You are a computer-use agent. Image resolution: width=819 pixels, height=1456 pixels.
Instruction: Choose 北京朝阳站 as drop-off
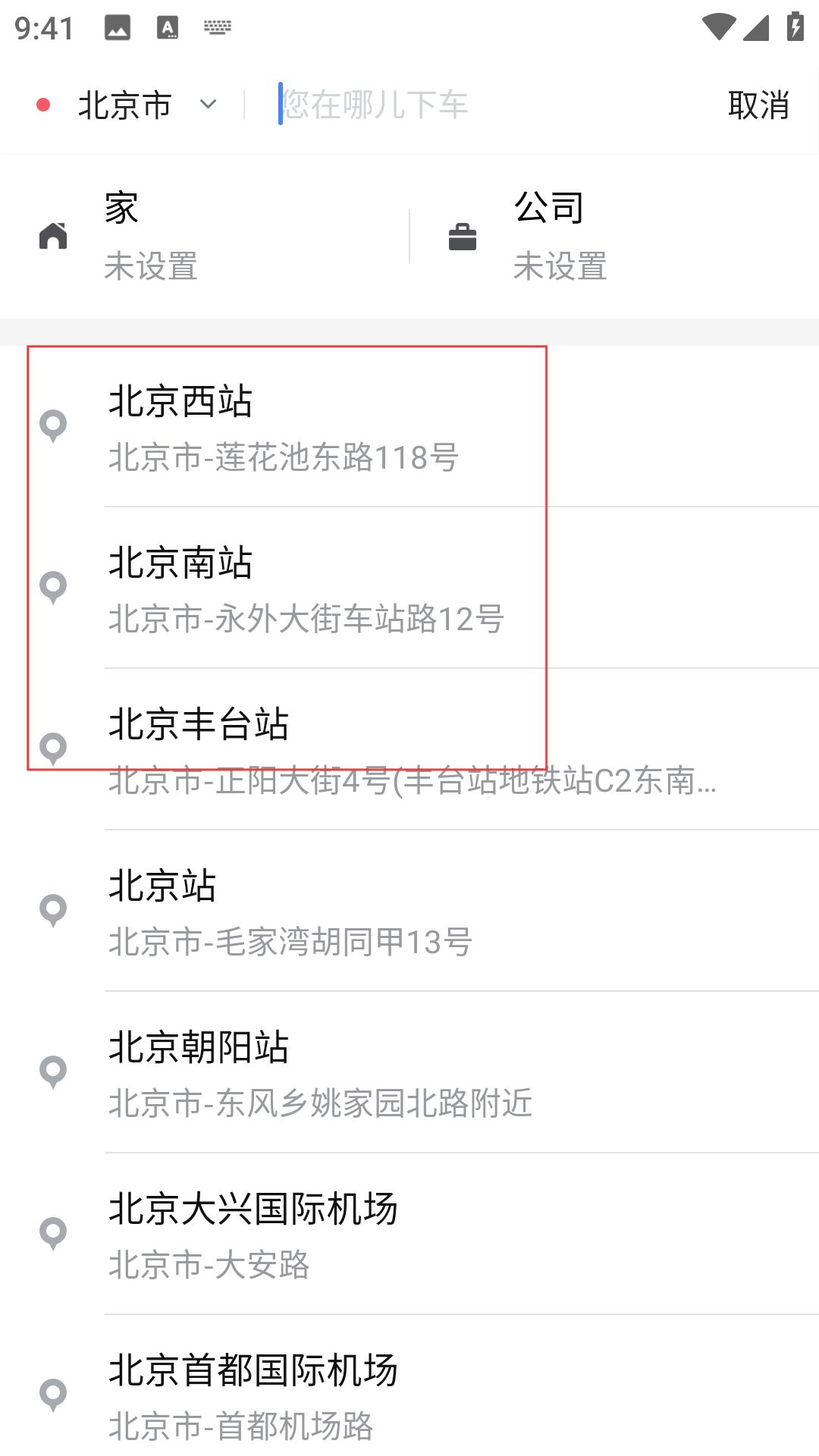click(409, 1072)
